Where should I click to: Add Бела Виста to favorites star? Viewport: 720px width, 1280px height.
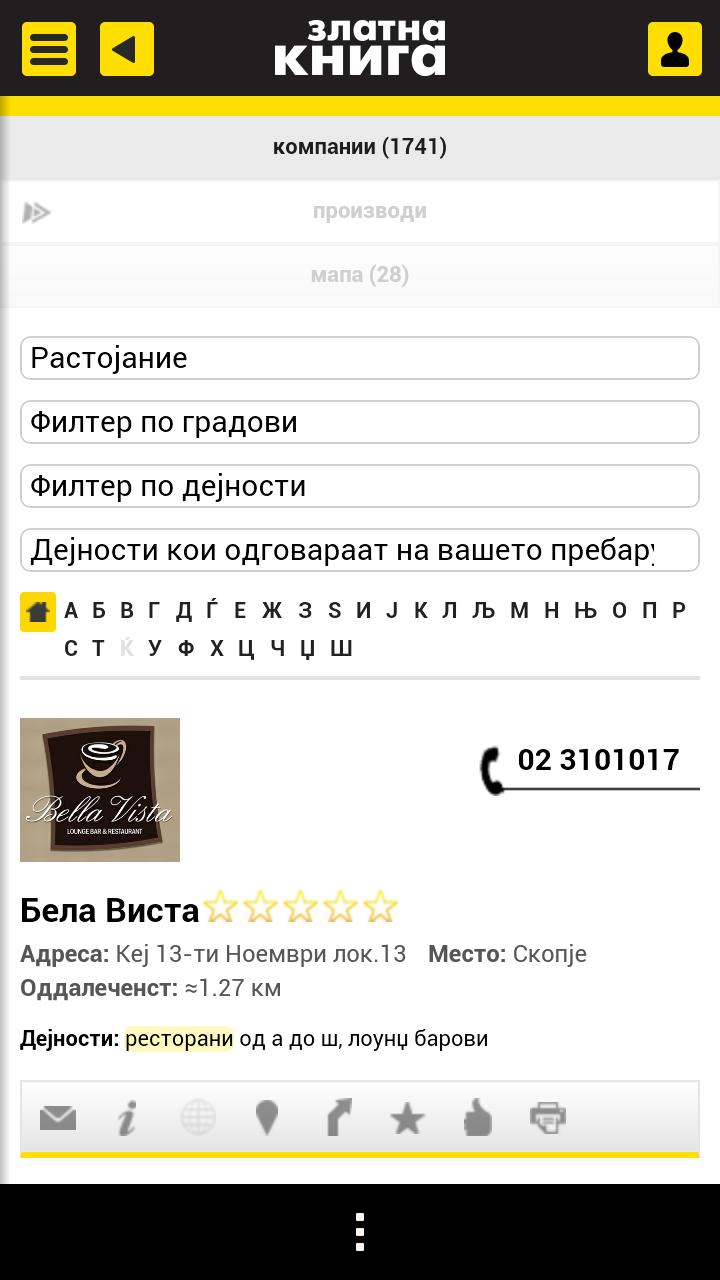tap(407, 1117)
